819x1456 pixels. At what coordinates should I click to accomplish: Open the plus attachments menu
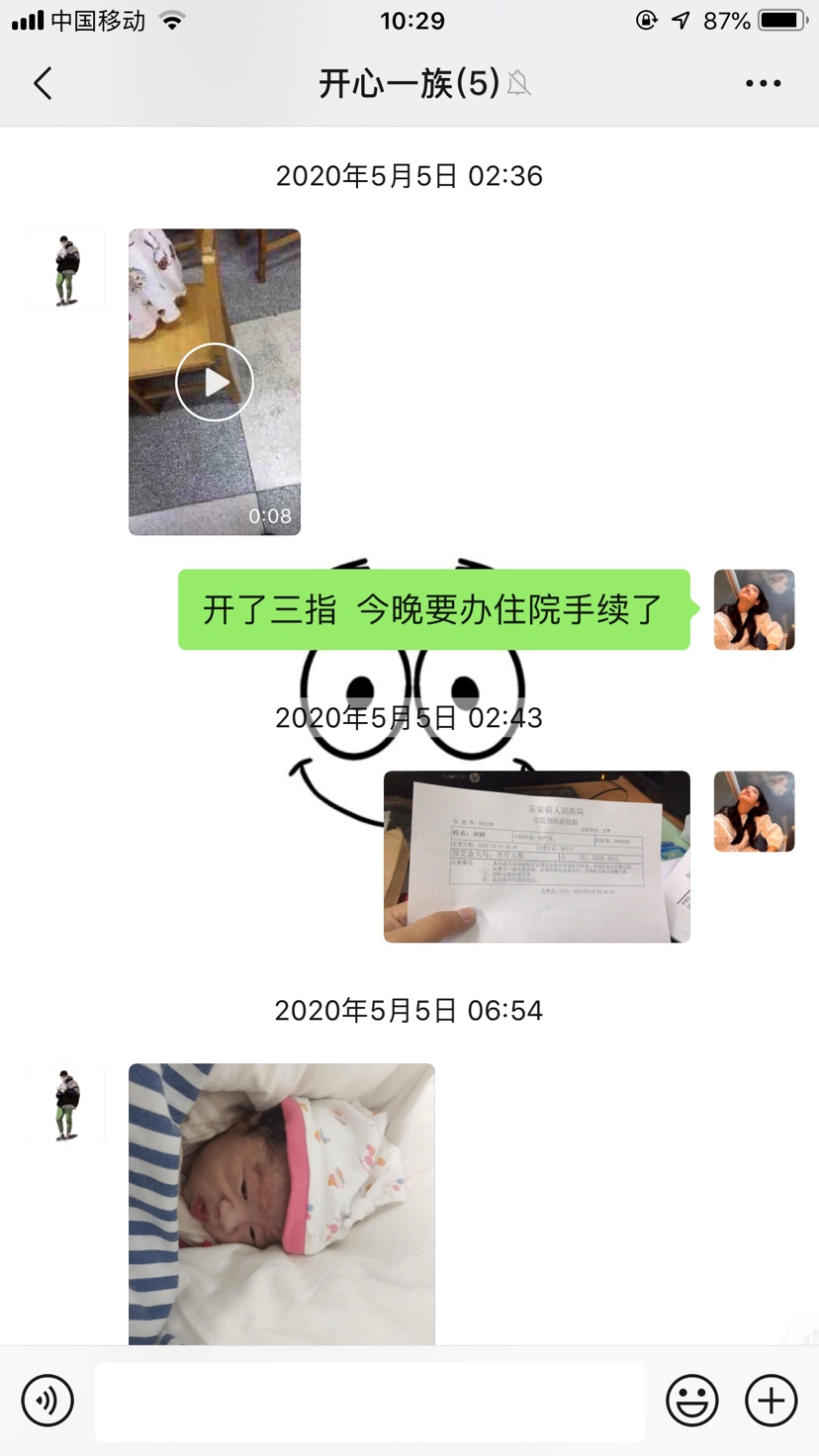point(771,1401)
